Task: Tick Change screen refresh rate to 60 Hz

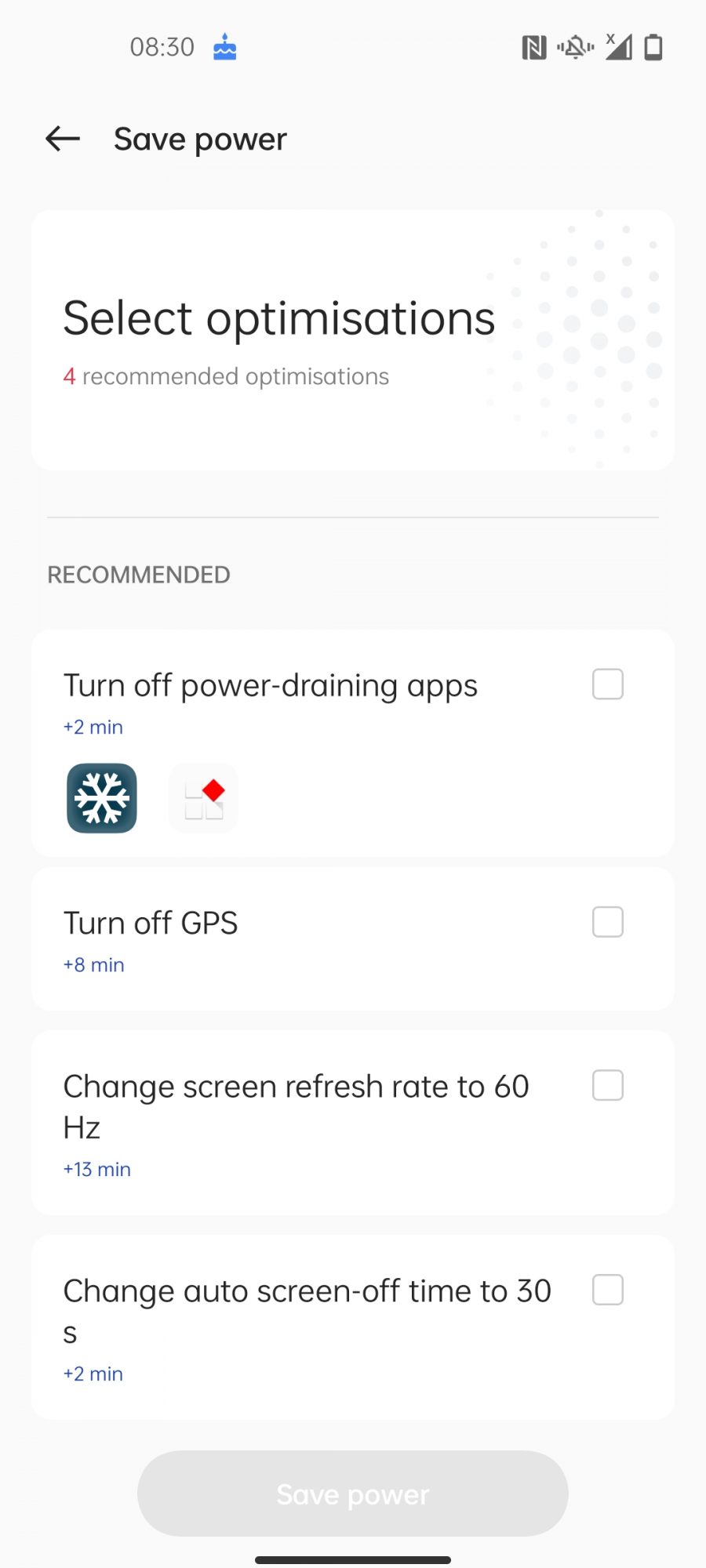Action: tap(607, 1085)
